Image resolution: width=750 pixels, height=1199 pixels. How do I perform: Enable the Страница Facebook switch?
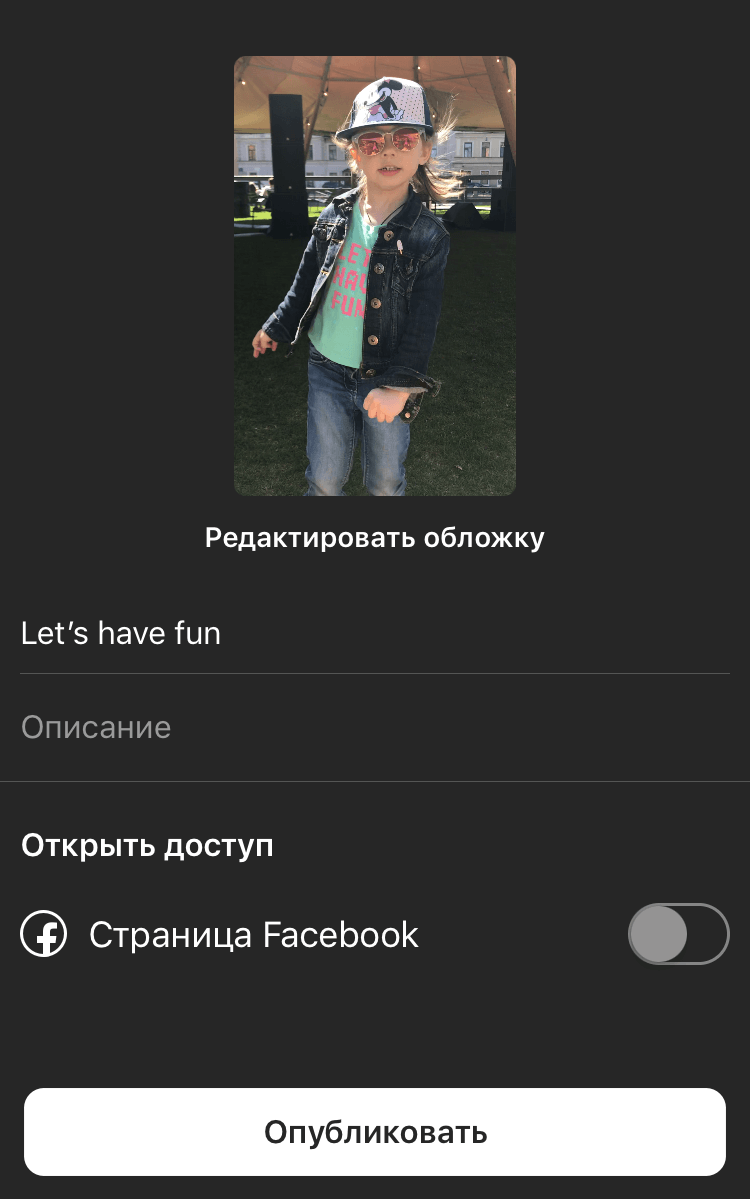coord(678,934)
